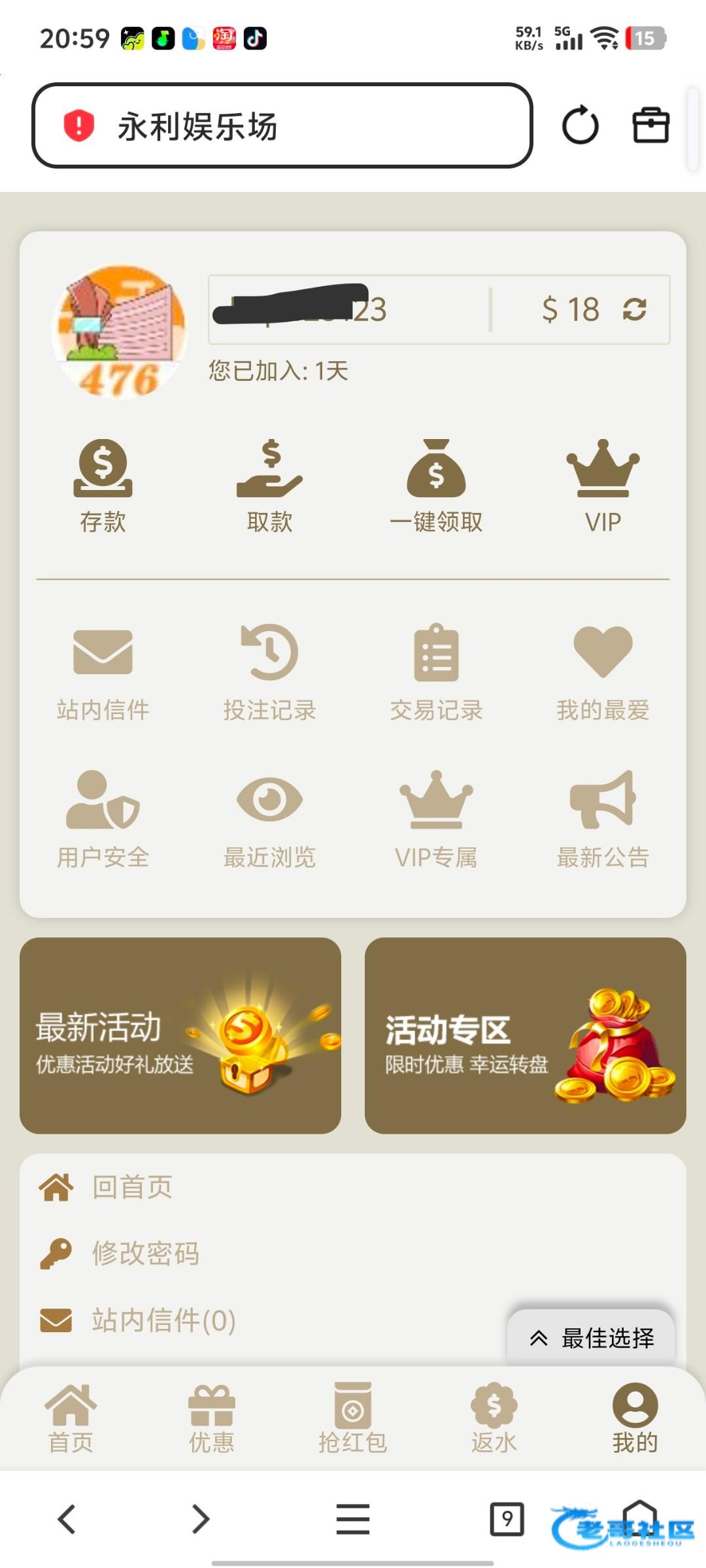Select 修改密码 row
This screenshot has width=706, height=1568.
click(x=145, y=1253)
